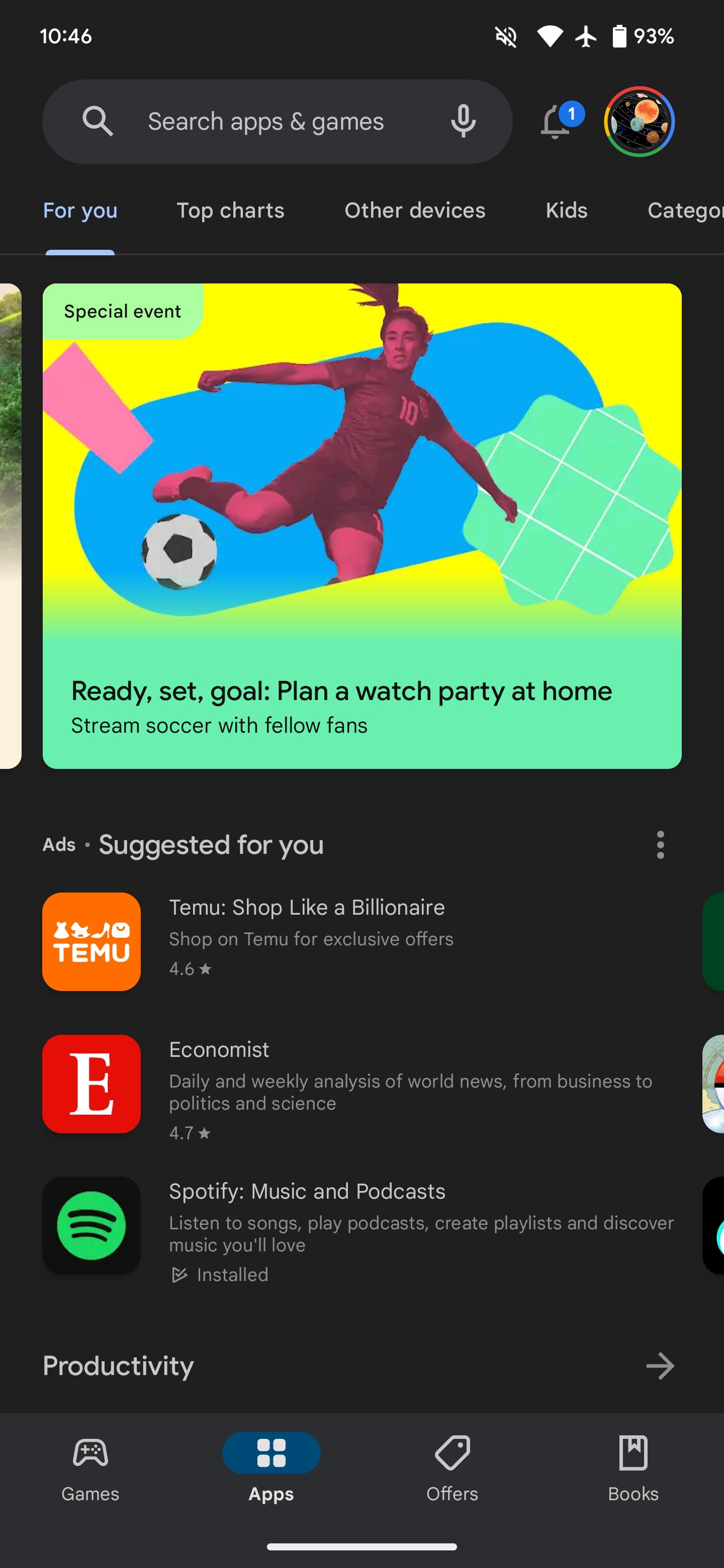Select Apps in the bottom navigation
Image resolution: width=724 pixels, height=1568 pixels.
(271, 1469)
